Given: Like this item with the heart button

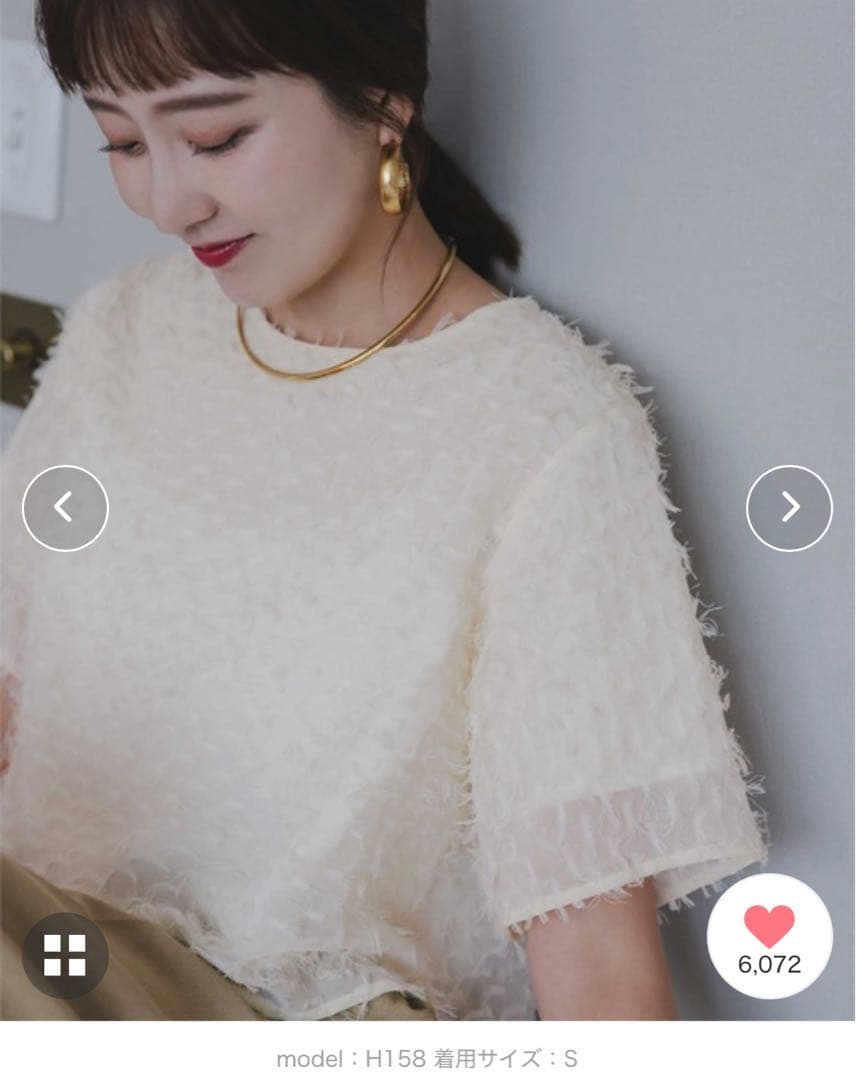Looking at the screenshot, I should (x=769, y=936).
